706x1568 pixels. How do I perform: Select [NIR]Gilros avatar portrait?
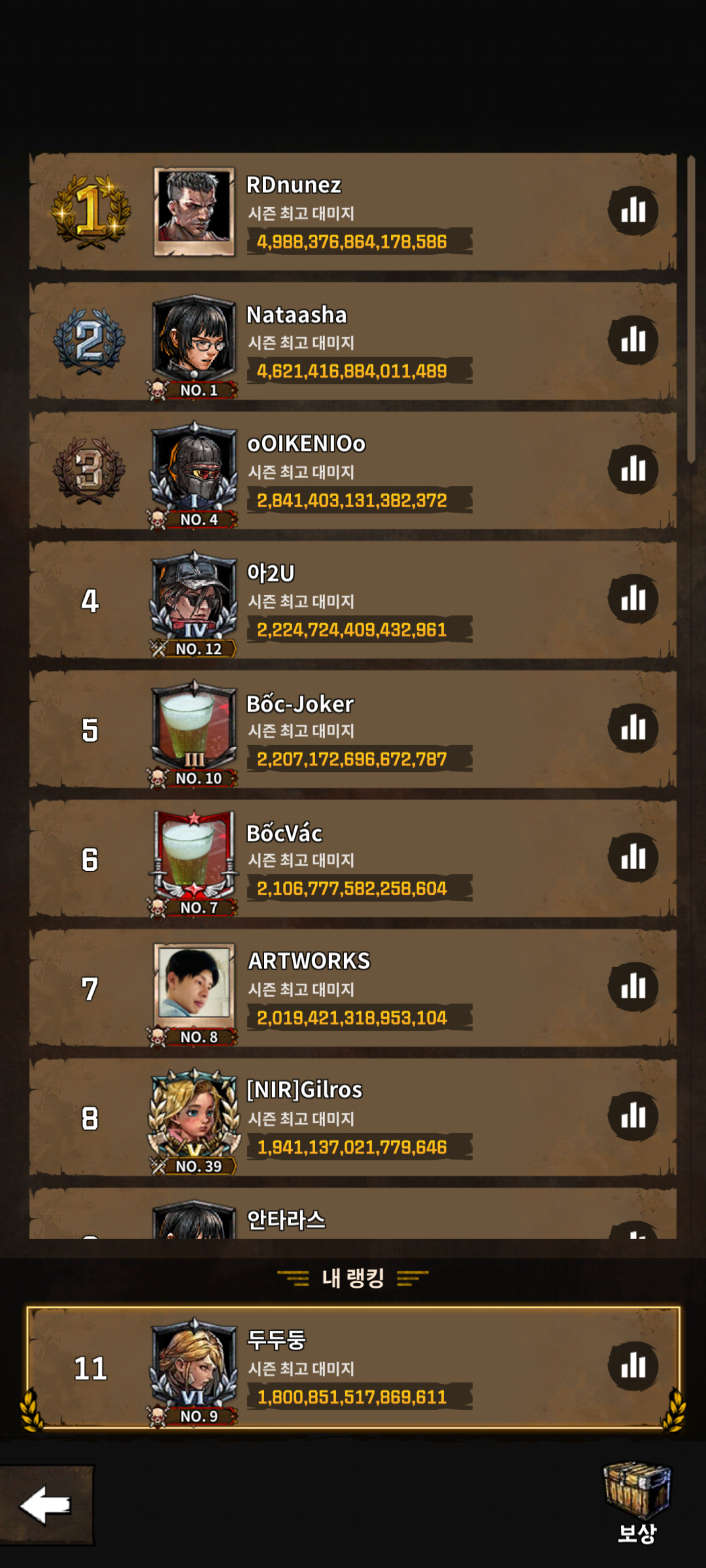click(194, 1114)
